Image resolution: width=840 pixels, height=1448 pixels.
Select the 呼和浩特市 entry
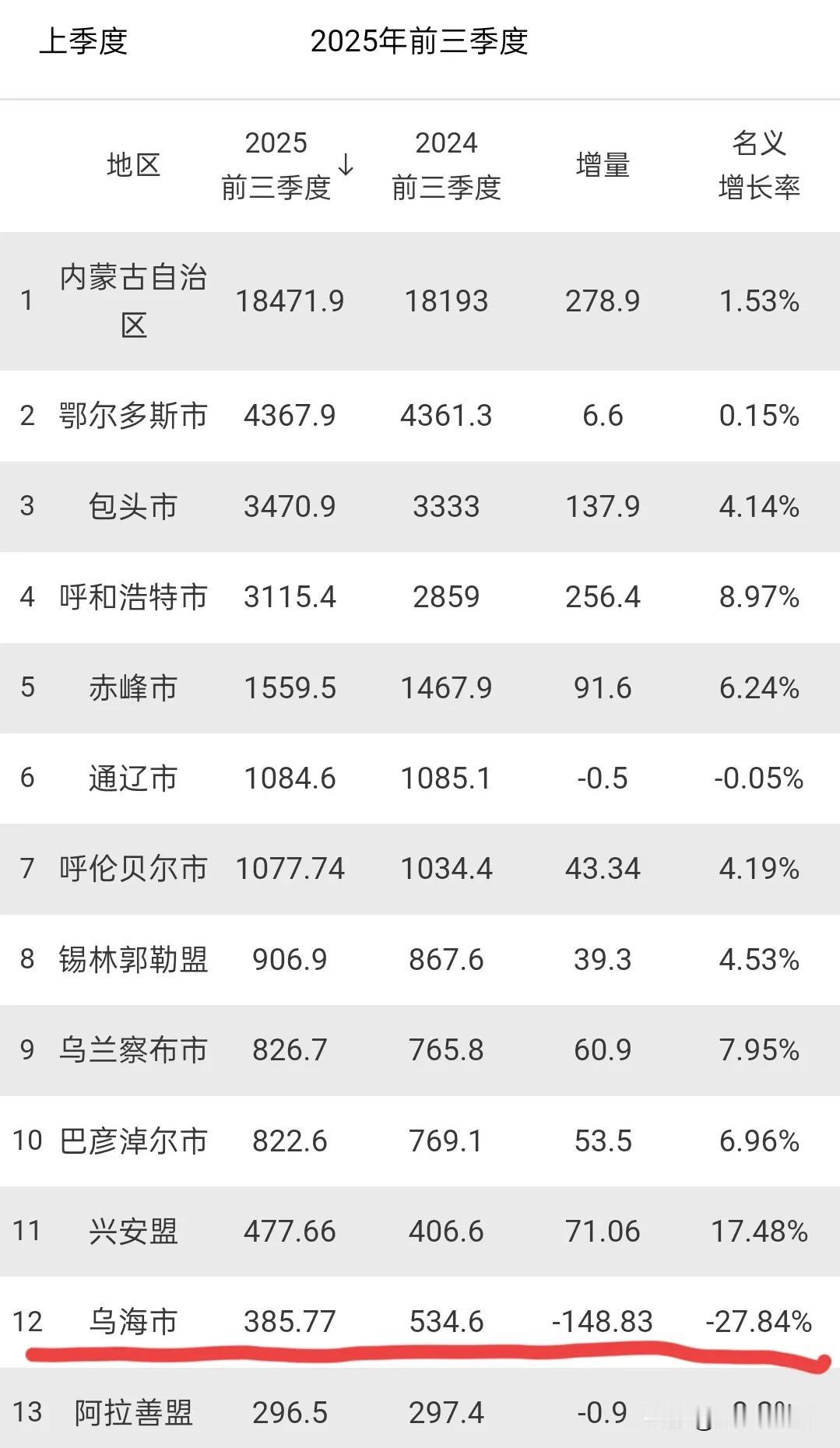pos(133,598)
